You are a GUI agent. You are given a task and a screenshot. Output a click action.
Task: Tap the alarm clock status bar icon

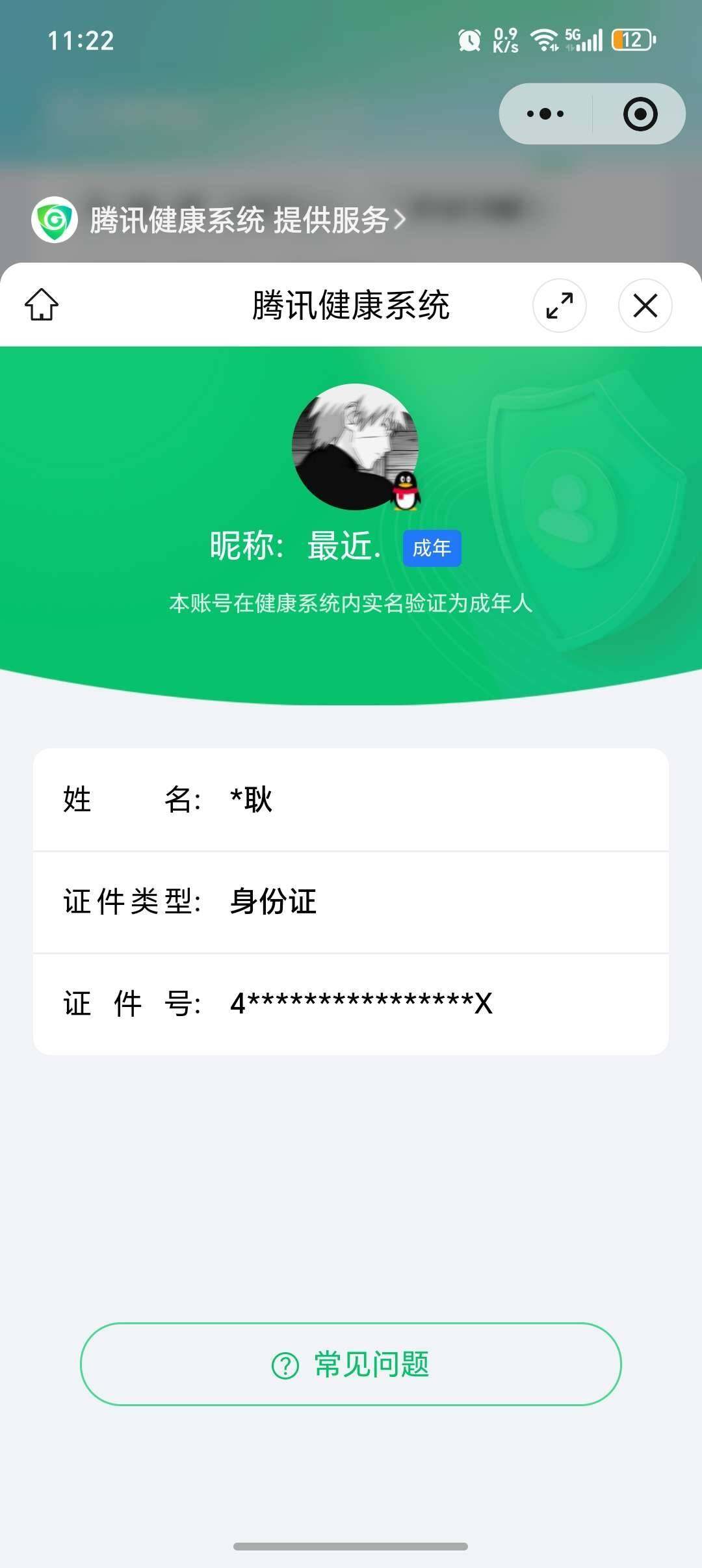pyautogui.click(x=469, y=39)
